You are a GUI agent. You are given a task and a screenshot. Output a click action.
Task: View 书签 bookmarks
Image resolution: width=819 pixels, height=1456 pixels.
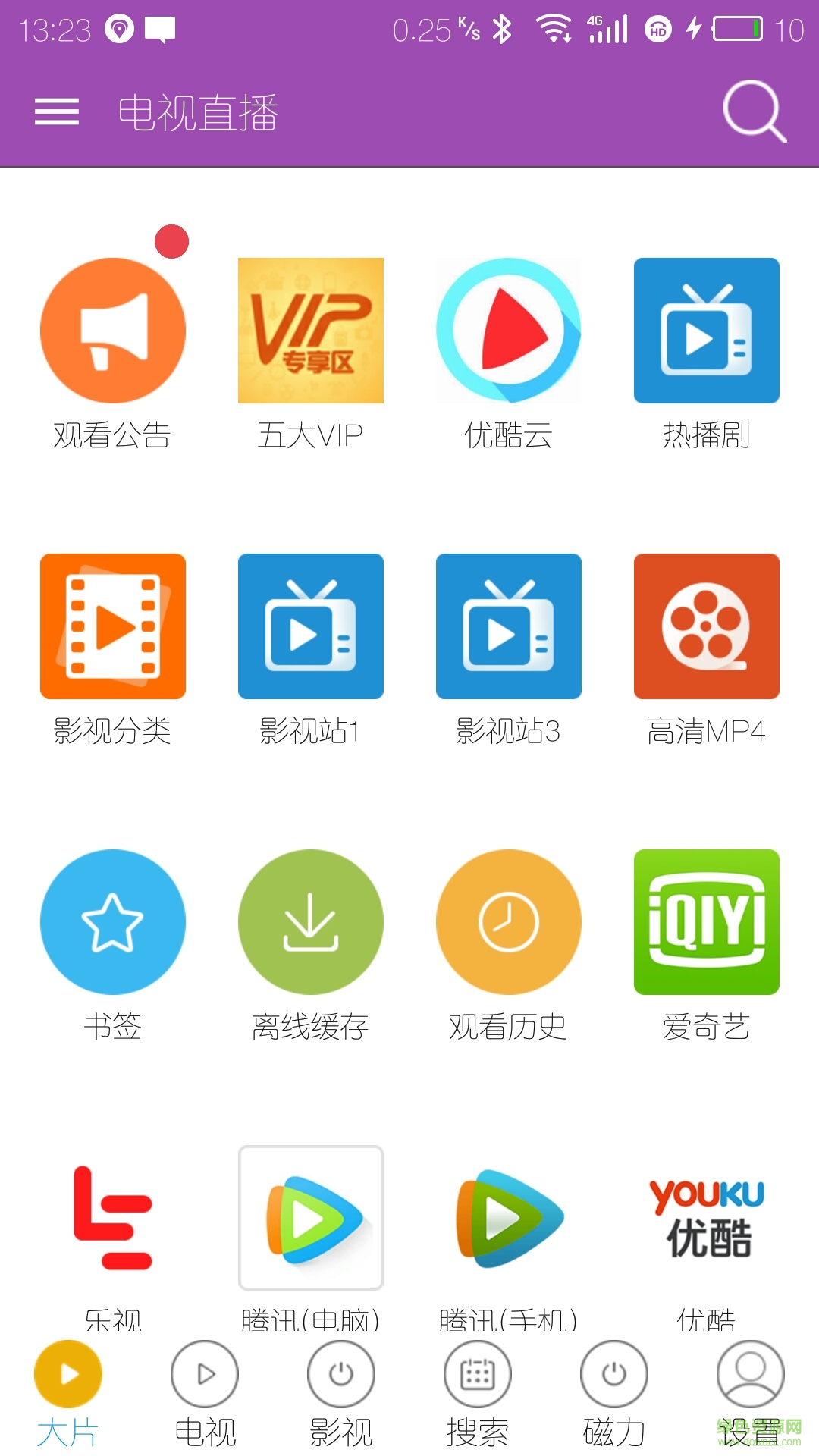[113, 922]
